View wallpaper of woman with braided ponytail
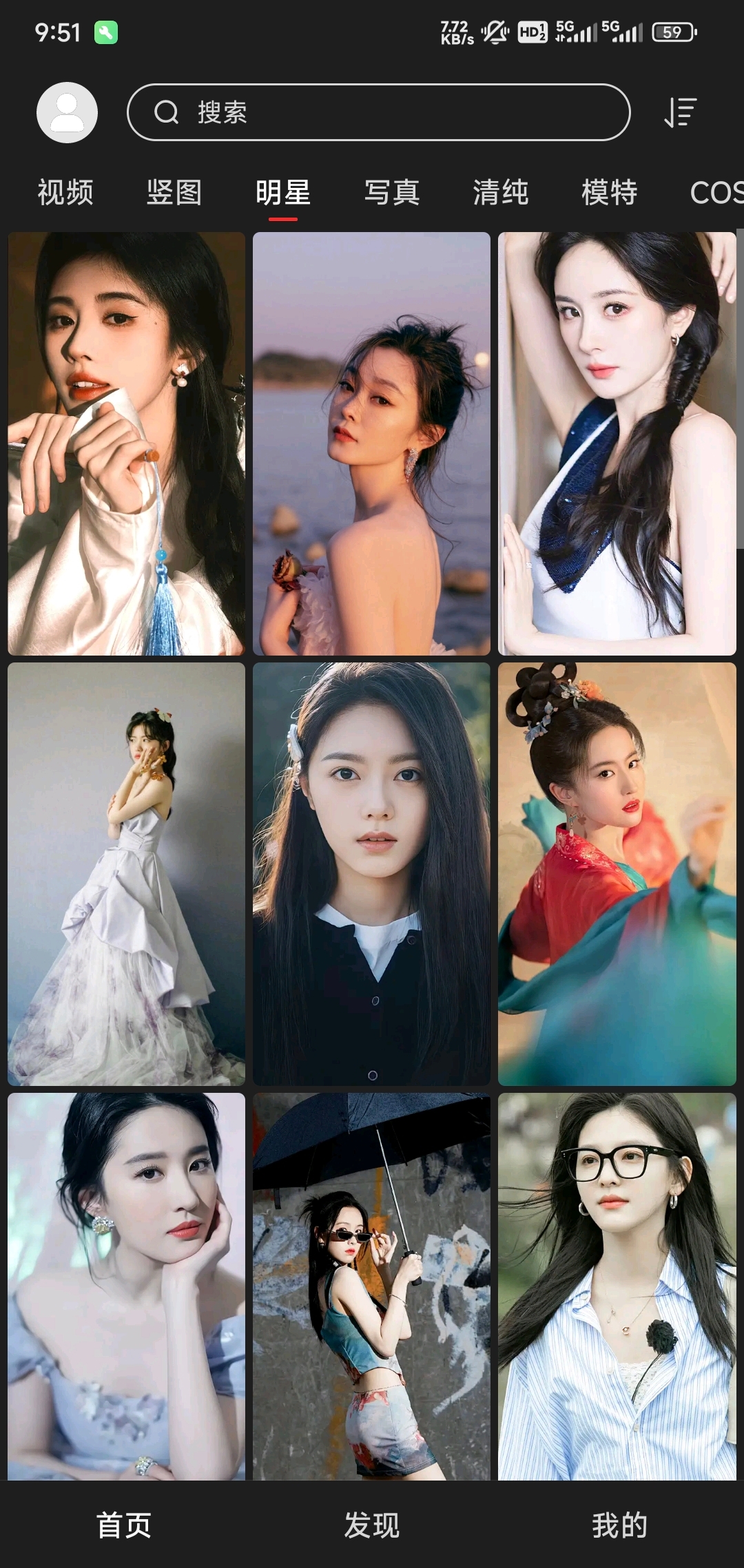 point(617,443)
